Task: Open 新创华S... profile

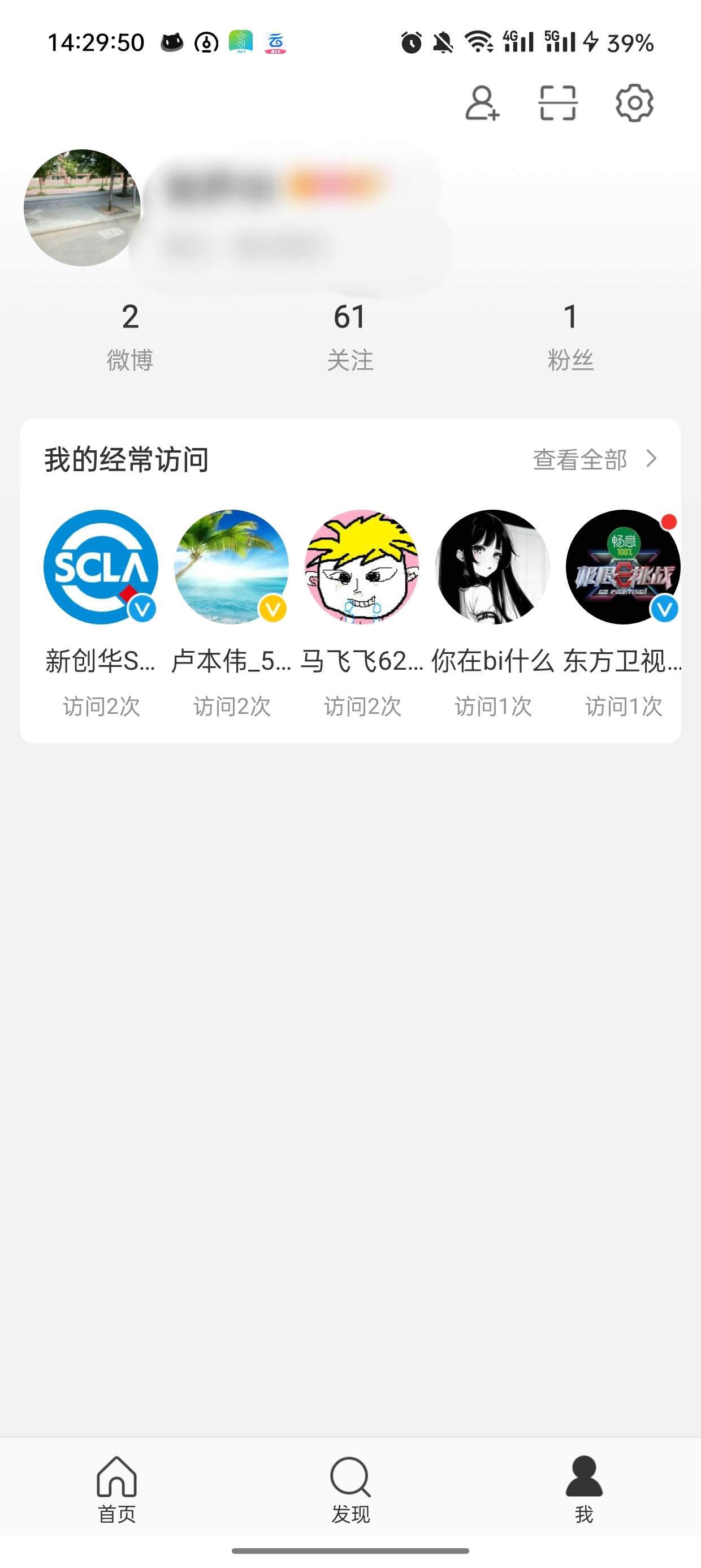Action: 101,567
